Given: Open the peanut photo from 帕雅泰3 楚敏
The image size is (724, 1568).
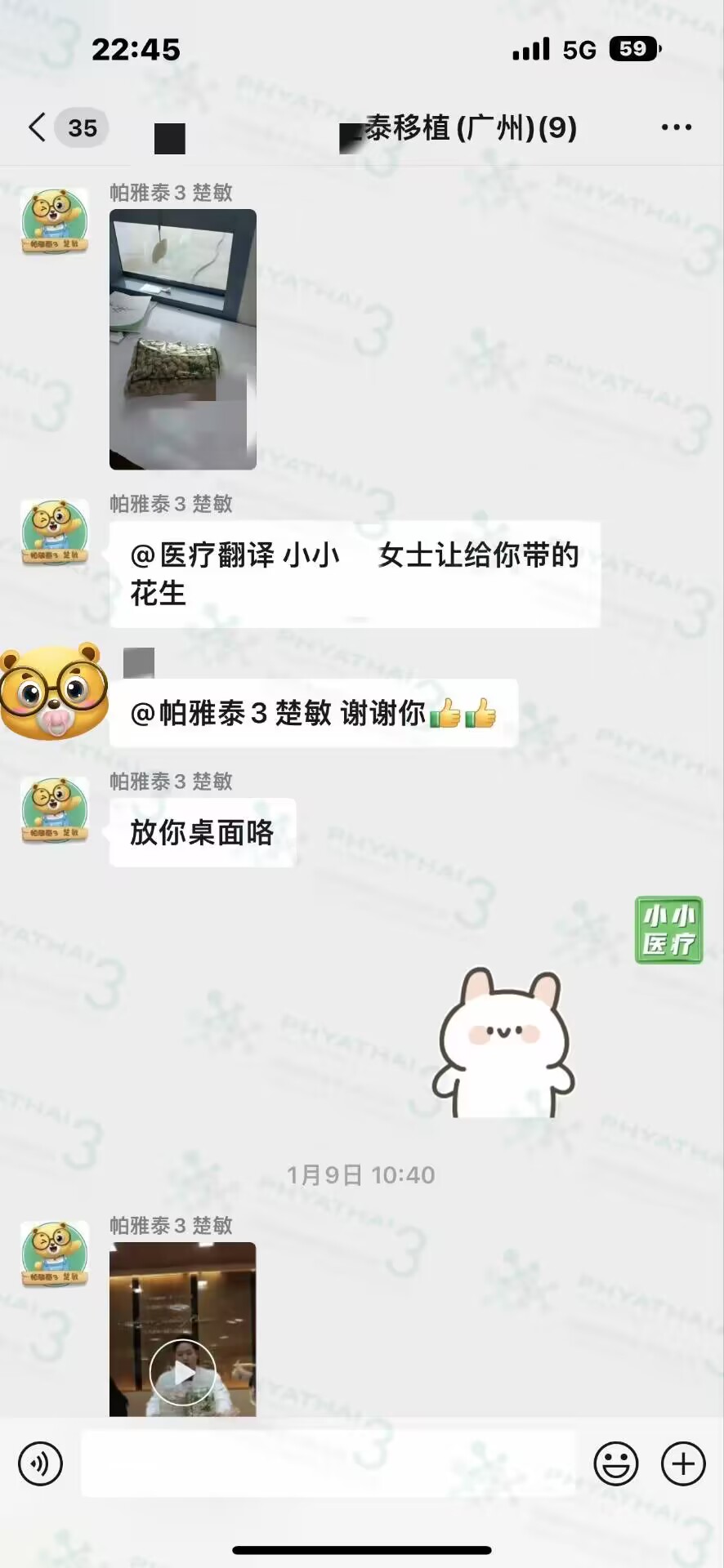Looking at the screenshot, I should 182,339.
